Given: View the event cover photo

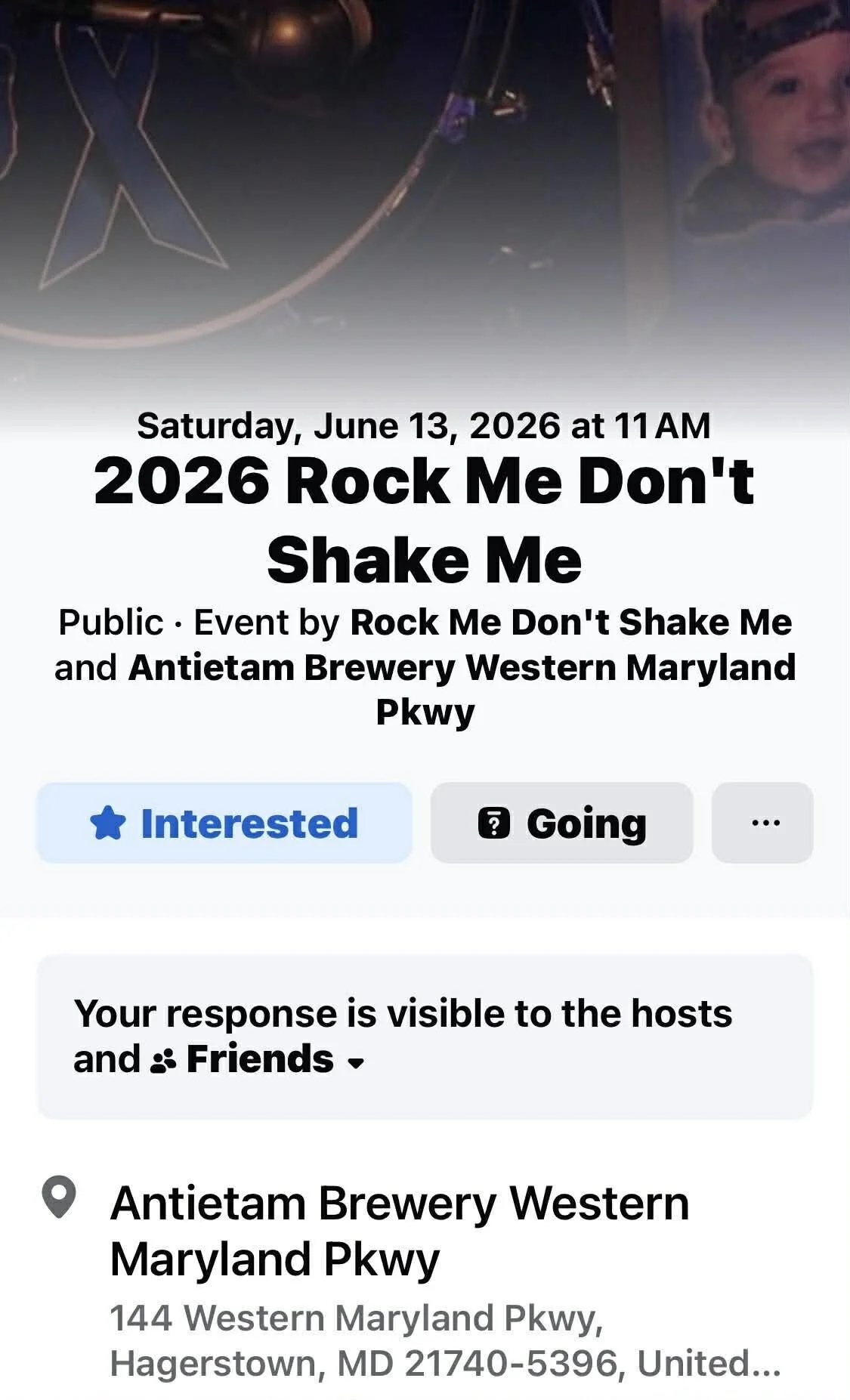Looking at the screenshot, I should [x=425, y=189].
